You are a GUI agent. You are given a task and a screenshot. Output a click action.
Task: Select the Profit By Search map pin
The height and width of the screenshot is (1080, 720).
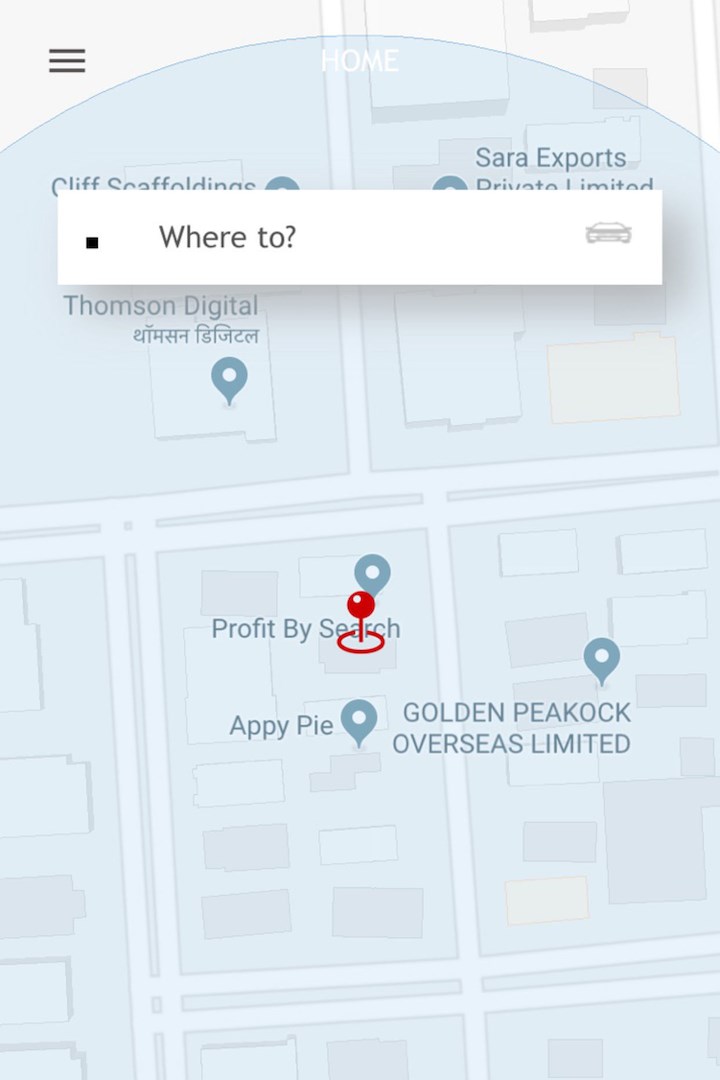coord(373,574)
